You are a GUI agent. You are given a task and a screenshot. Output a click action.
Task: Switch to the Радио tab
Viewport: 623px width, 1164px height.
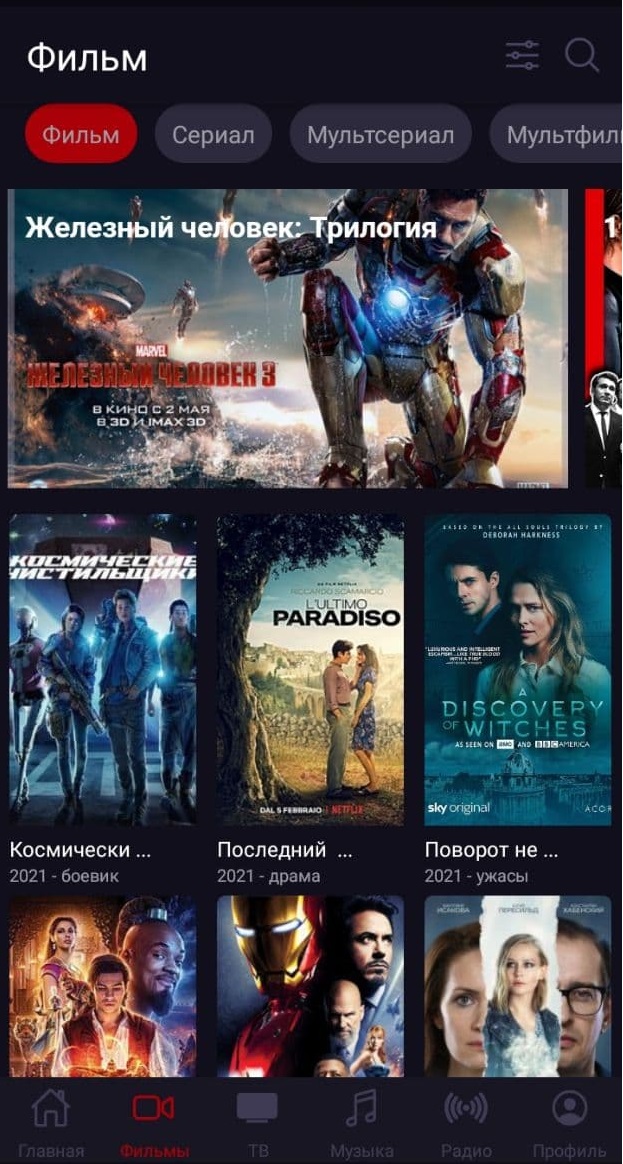465,1122
